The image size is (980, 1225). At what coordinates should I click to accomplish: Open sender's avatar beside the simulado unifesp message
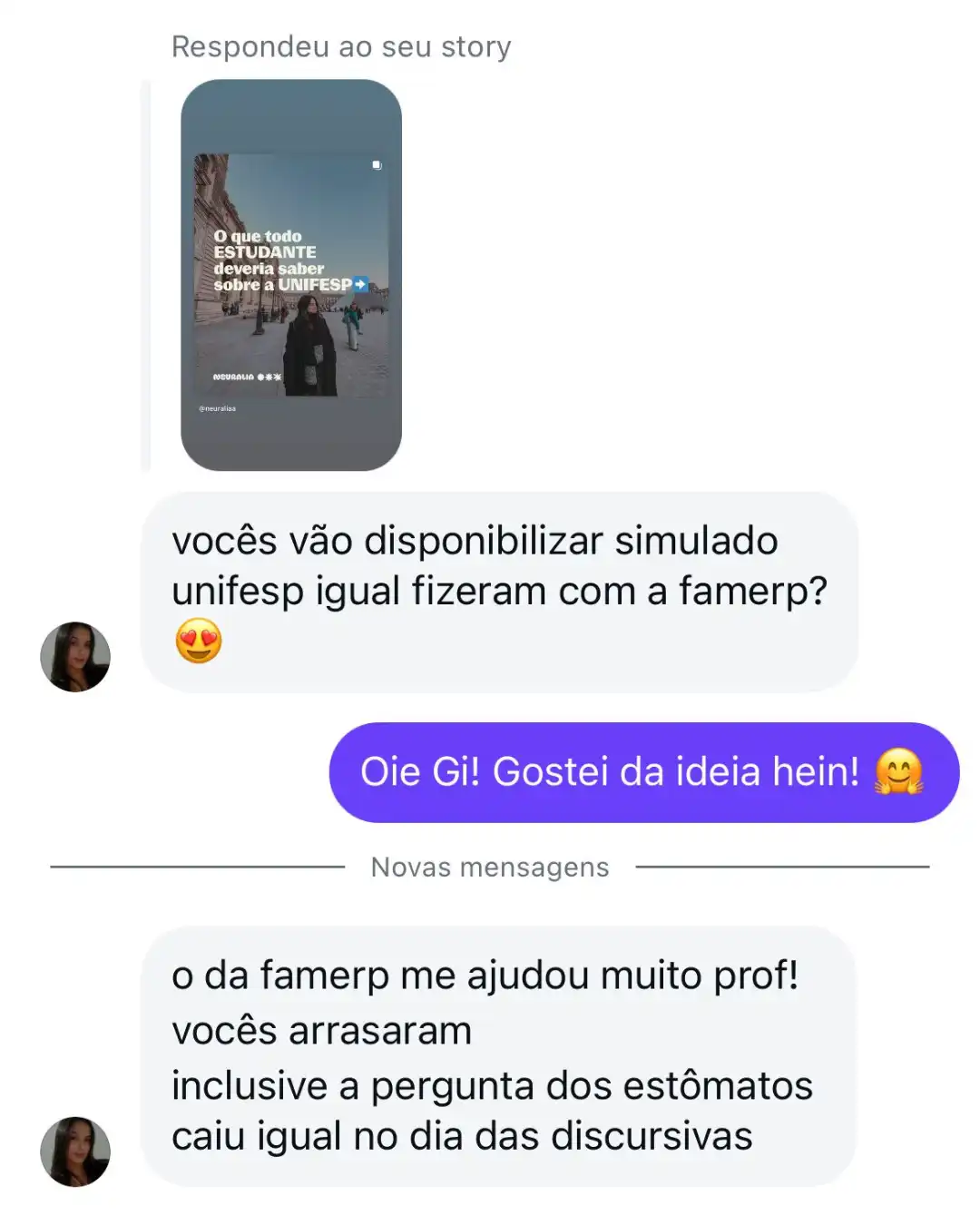click(x=75, y=657)
